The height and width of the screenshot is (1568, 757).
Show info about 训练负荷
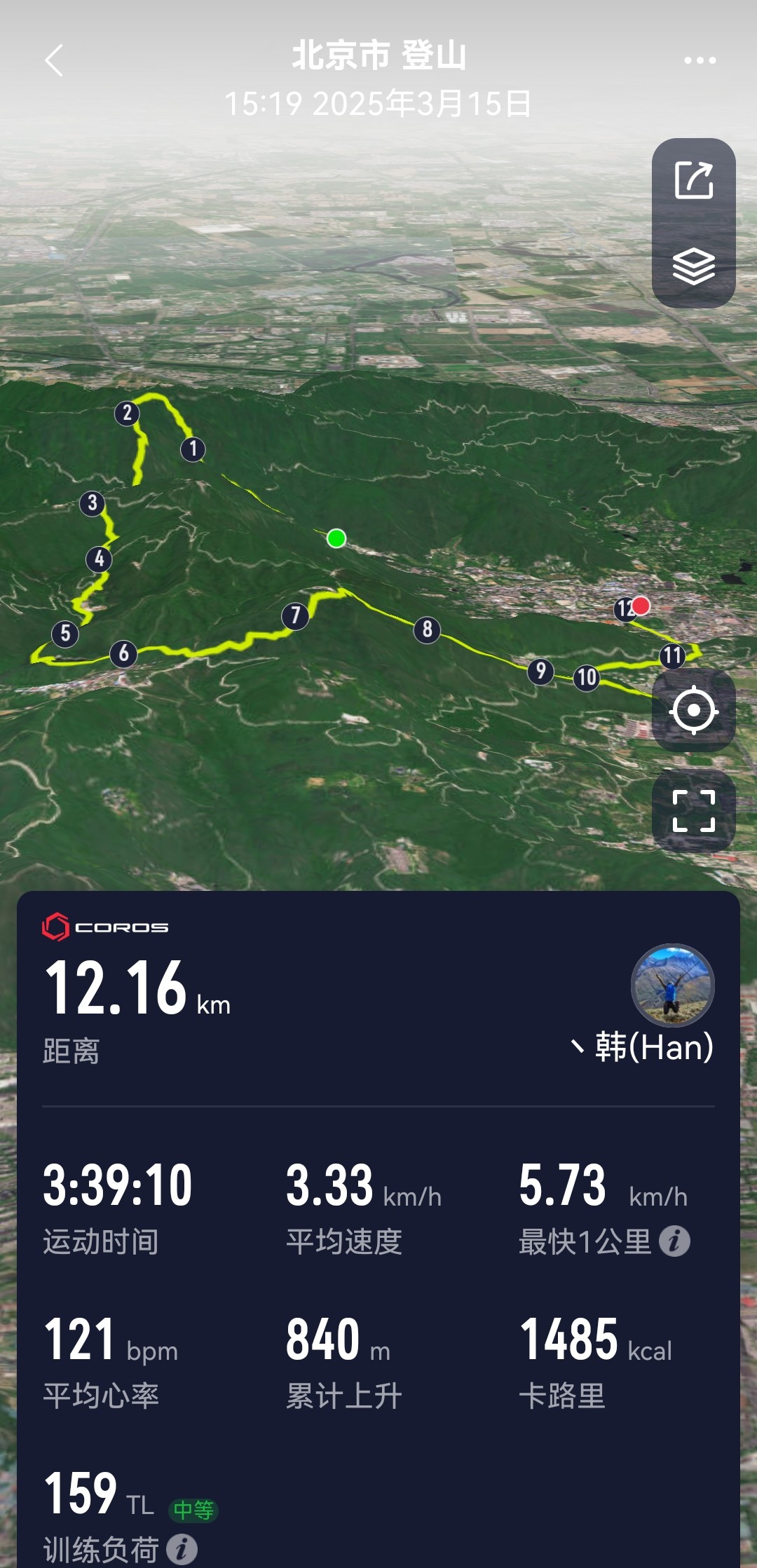(182, 1549)
